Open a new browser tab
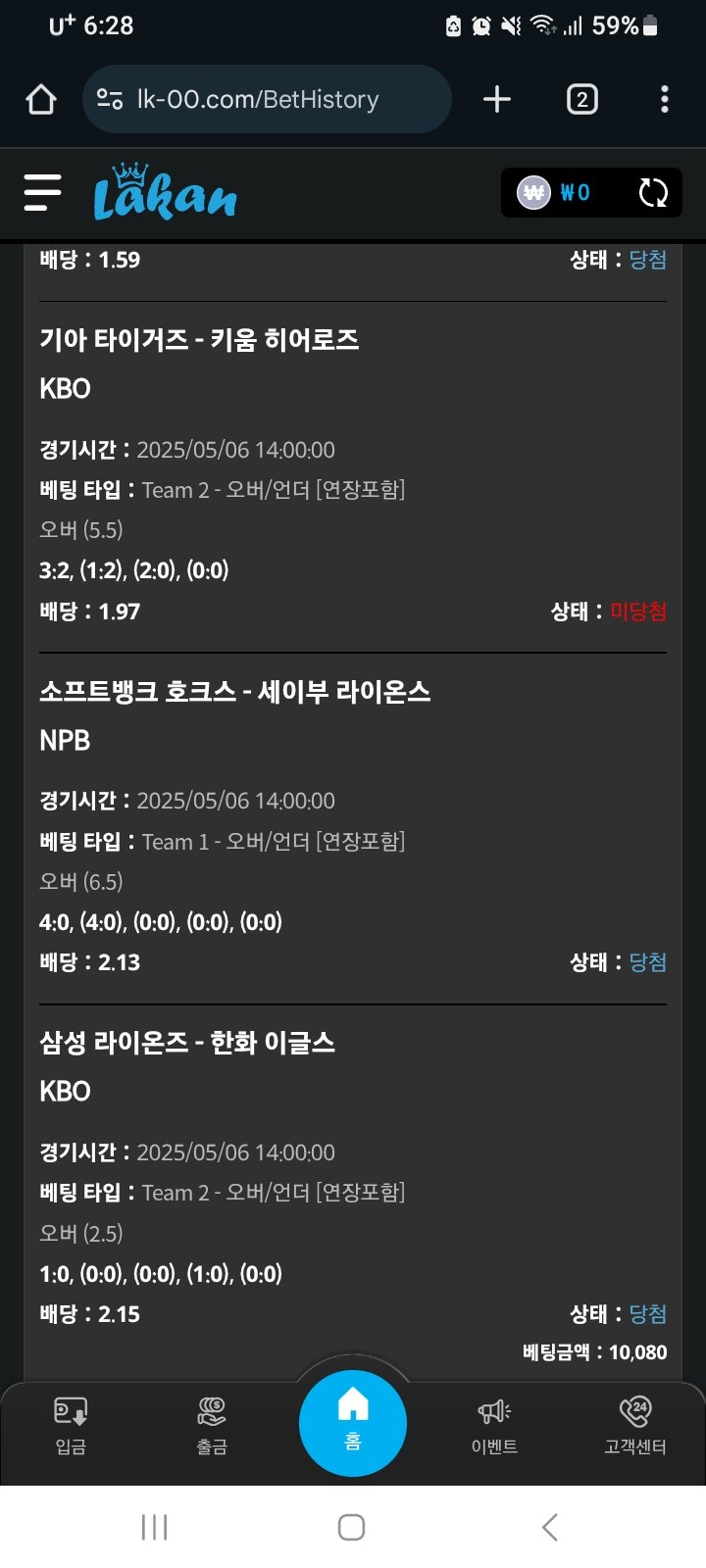 (497, 99)
